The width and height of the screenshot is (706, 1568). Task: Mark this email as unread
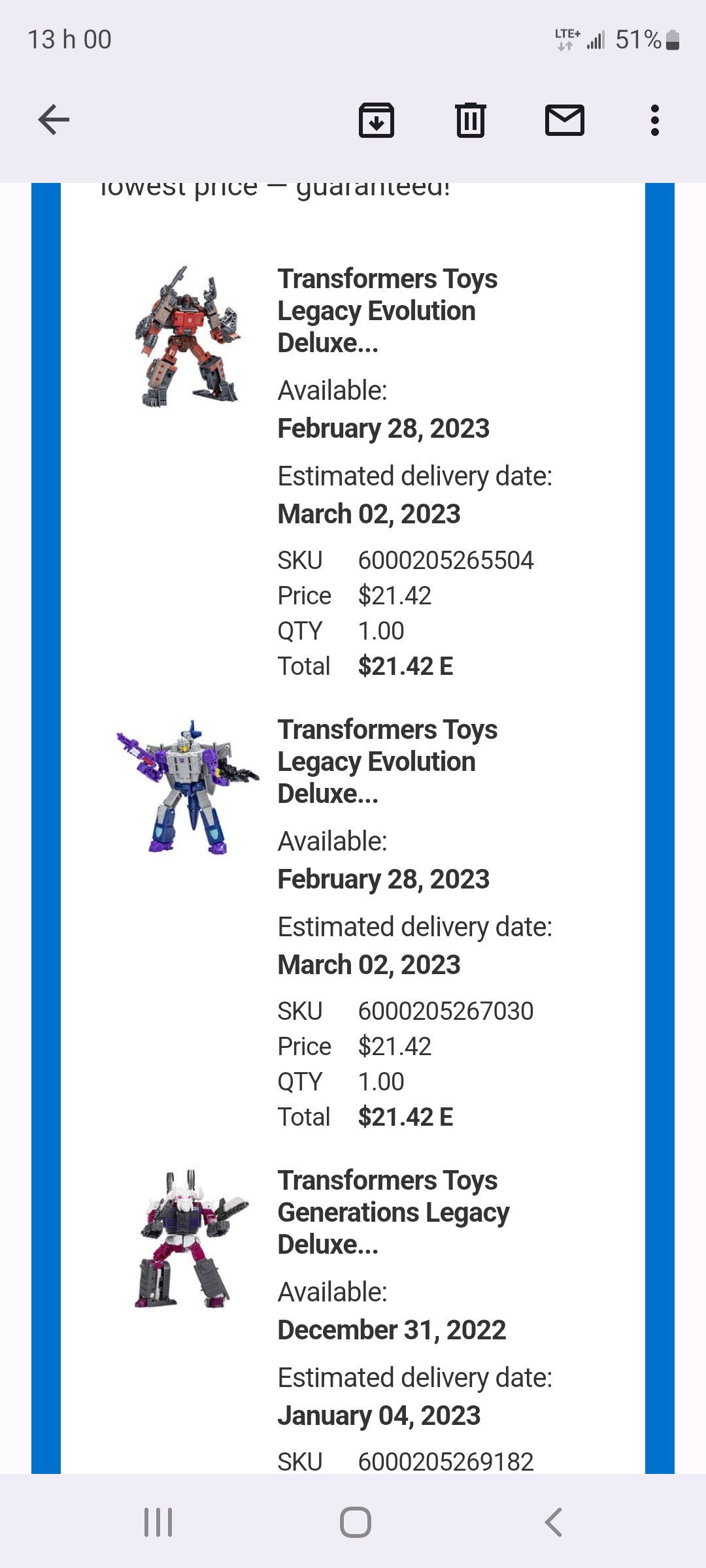click(x=564, y=120)
